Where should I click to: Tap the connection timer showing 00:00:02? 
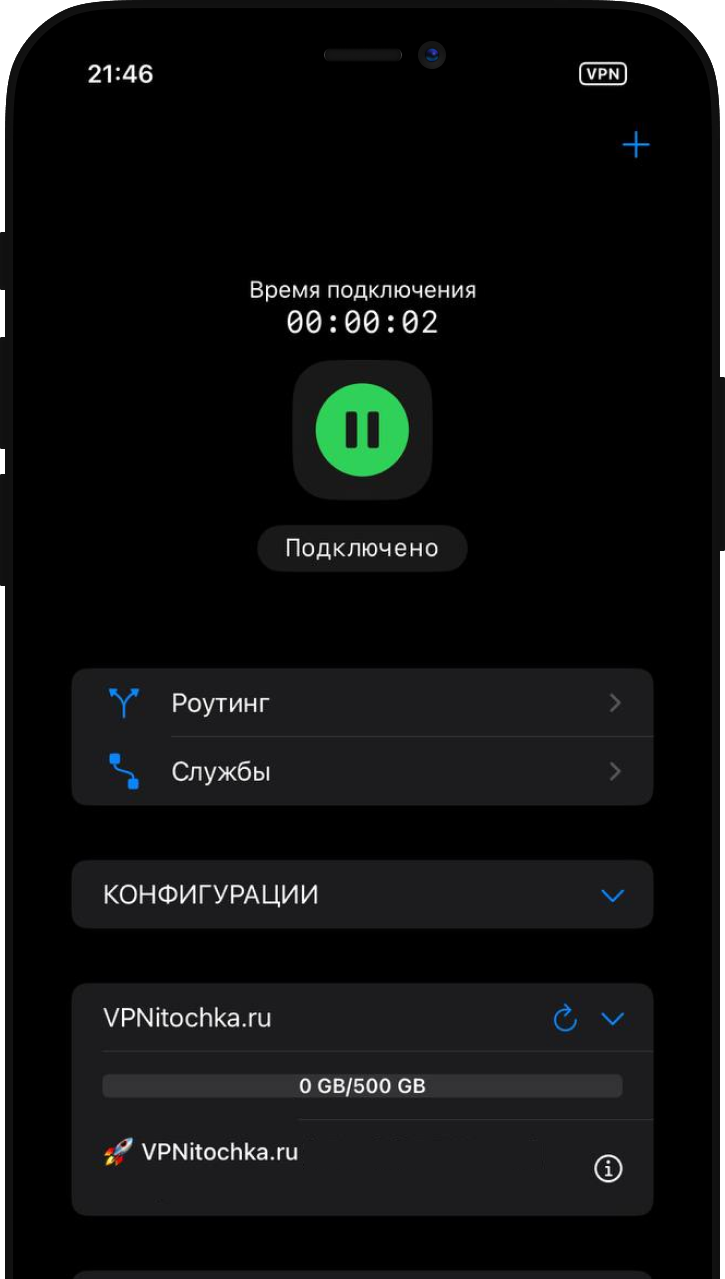click(x=362, y=321)
